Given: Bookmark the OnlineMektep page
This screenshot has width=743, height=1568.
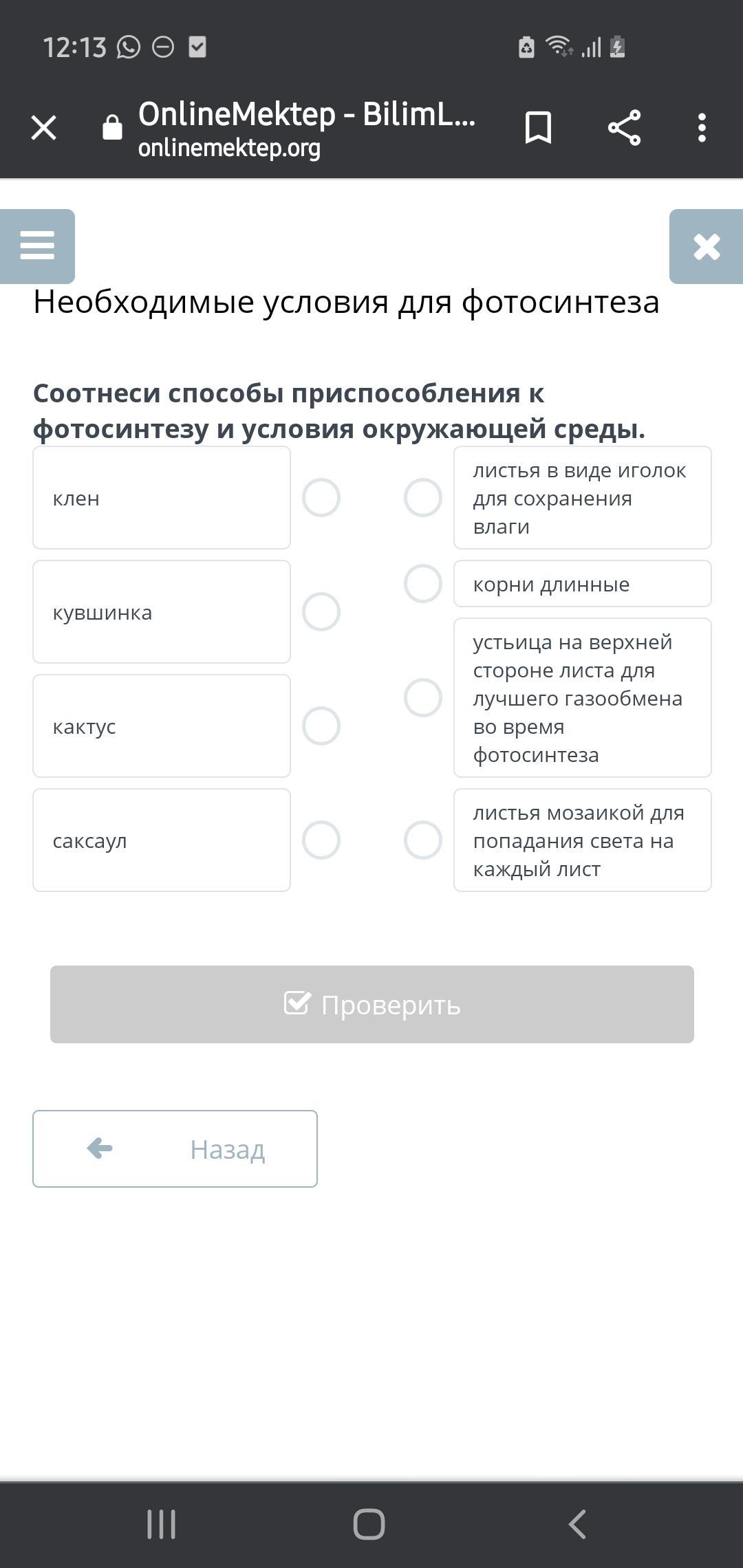Looking at the screenshot, I should [538, 128].
